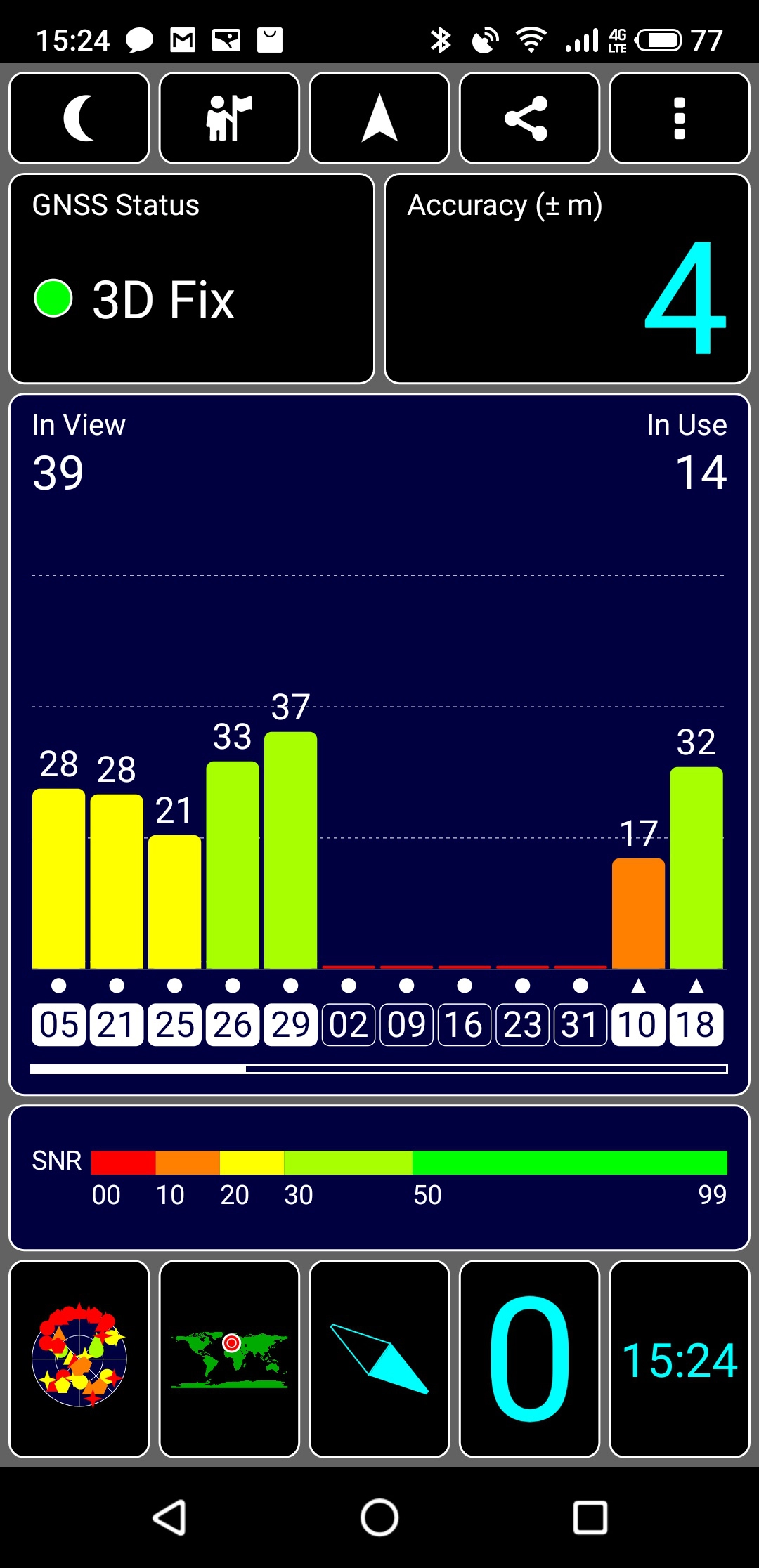Go back with the system back button

(x=169, y=1517)
